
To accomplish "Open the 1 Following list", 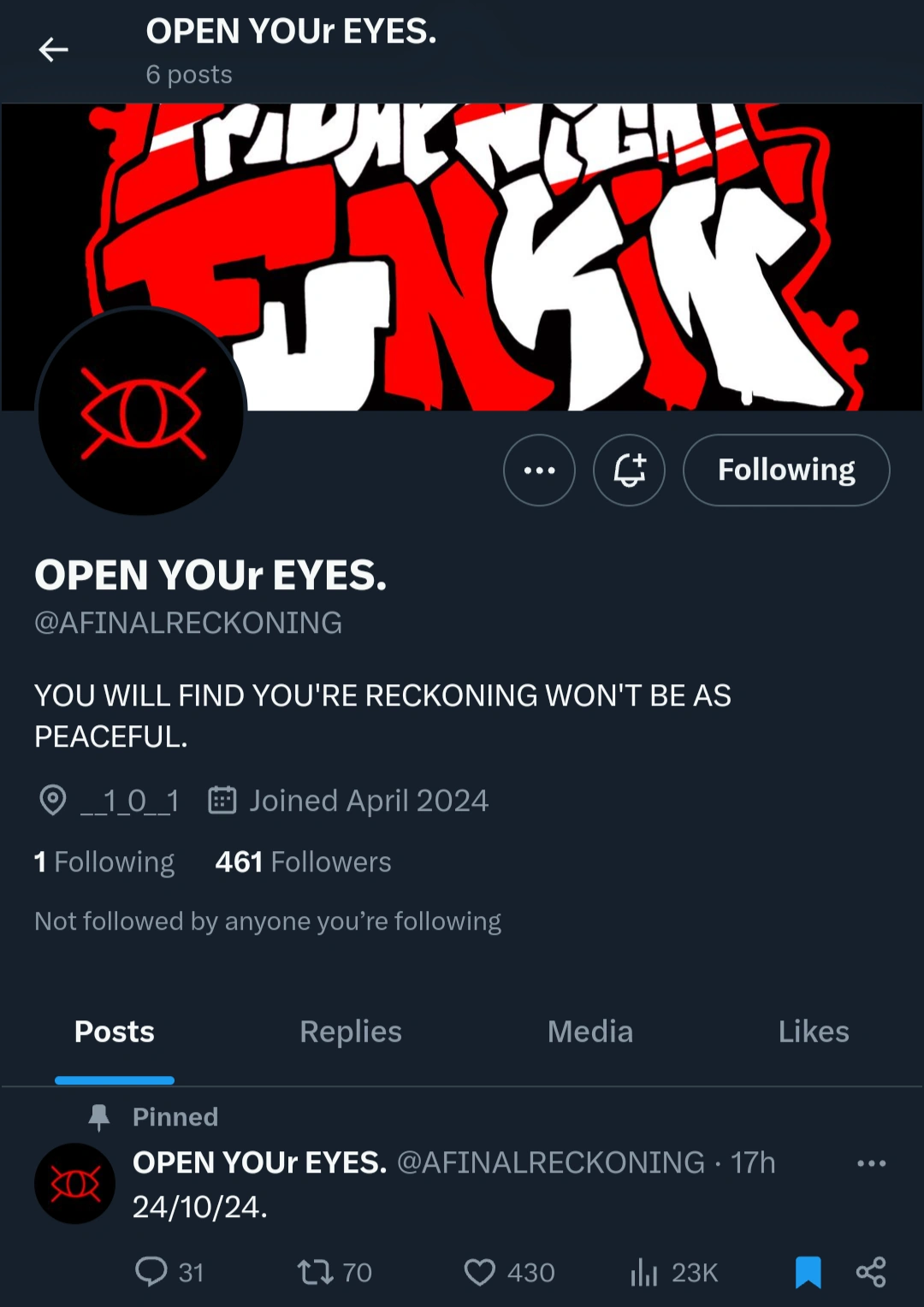I will tap(104, 861).
